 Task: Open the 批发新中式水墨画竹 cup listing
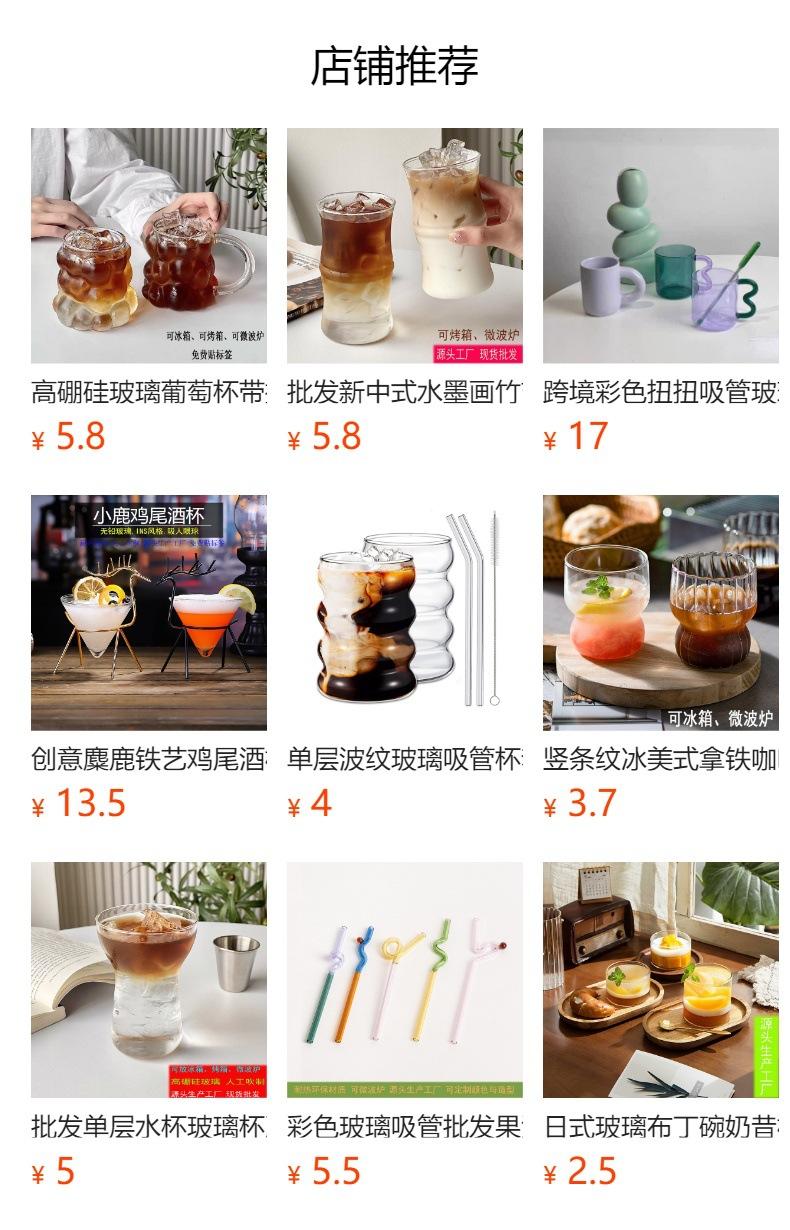(x=405, y=291)
